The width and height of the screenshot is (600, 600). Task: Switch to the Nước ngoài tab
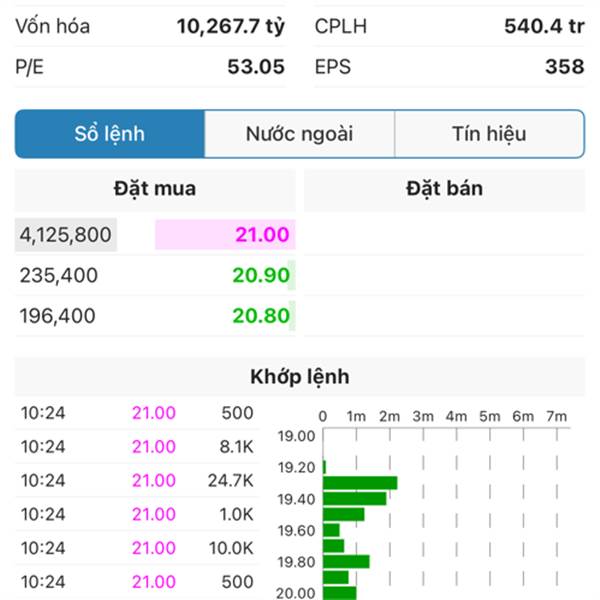click(299, 134)
